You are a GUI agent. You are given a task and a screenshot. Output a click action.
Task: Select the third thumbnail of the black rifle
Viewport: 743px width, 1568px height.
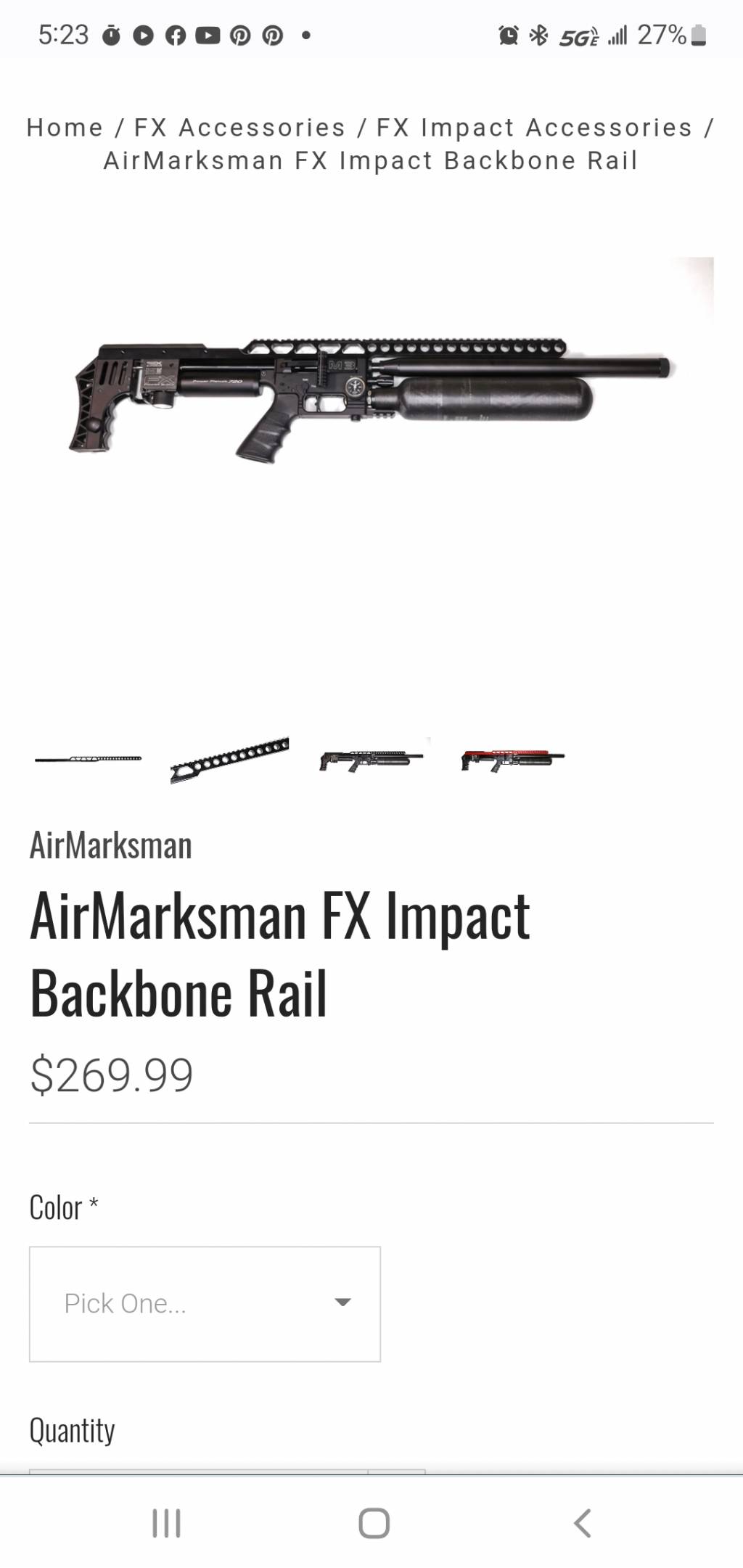[371, 760]
